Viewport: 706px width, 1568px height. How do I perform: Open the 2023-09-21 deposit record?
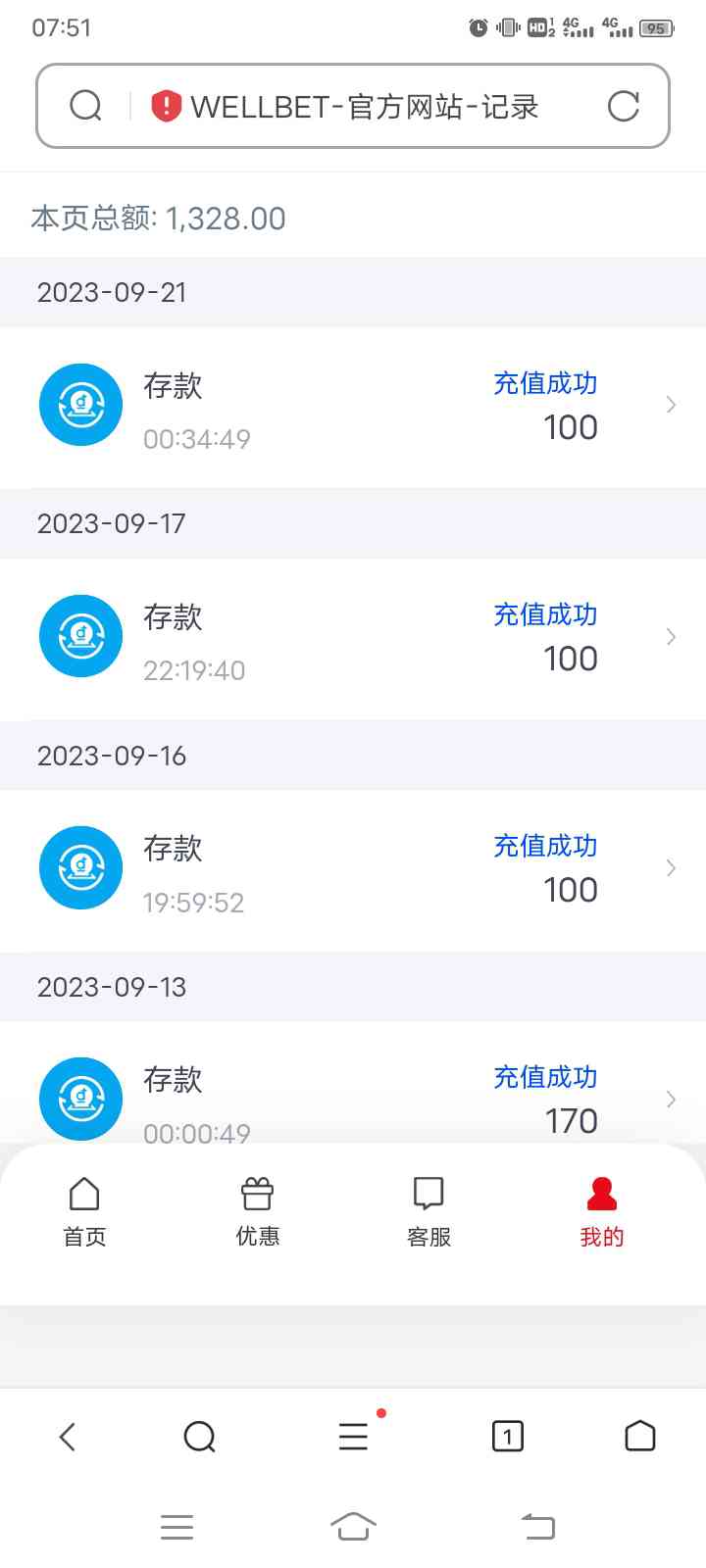tap(353, 406)
